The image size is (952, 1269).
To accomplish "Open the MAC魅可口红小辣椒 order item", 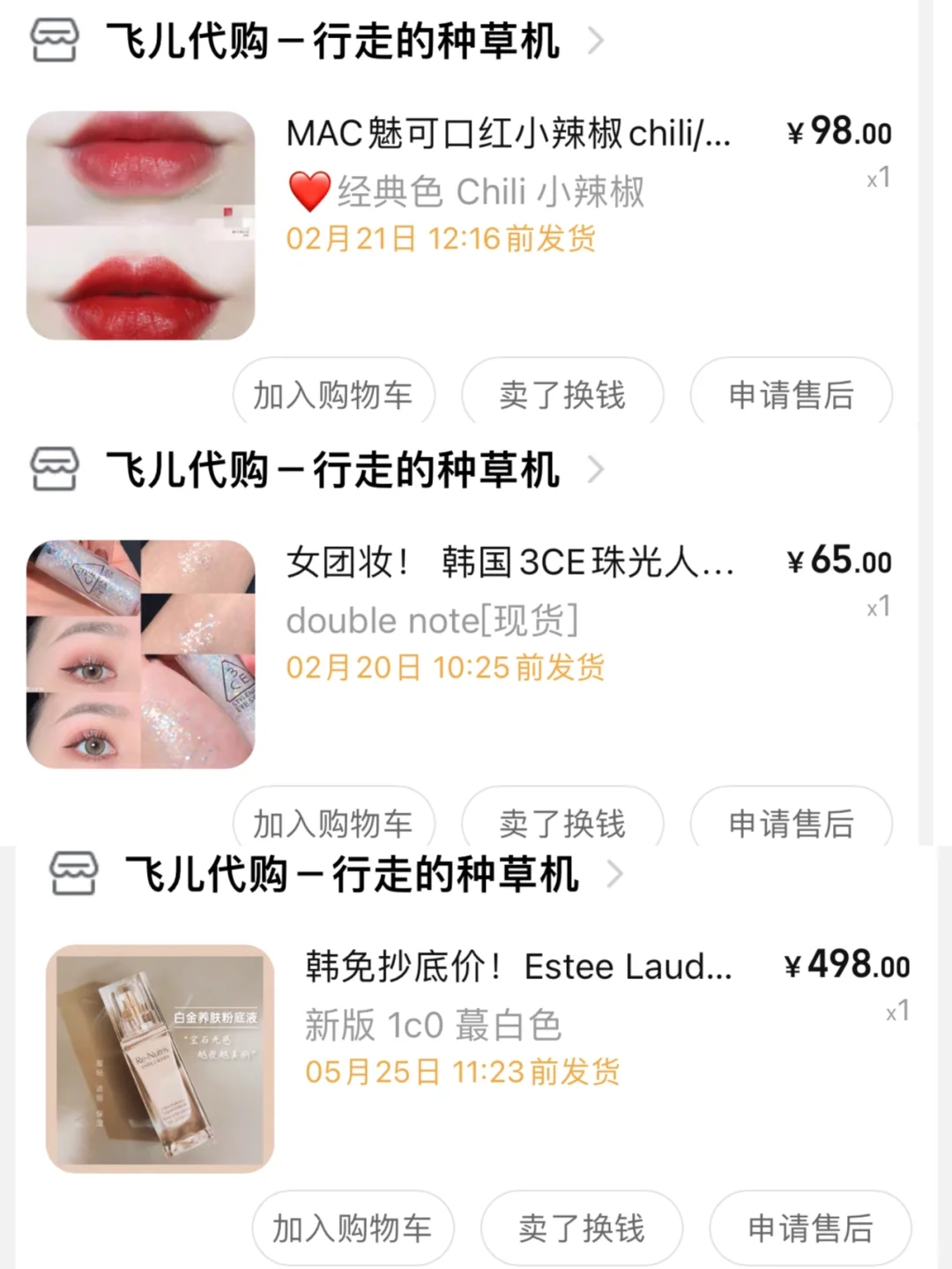I will point(508,134).
